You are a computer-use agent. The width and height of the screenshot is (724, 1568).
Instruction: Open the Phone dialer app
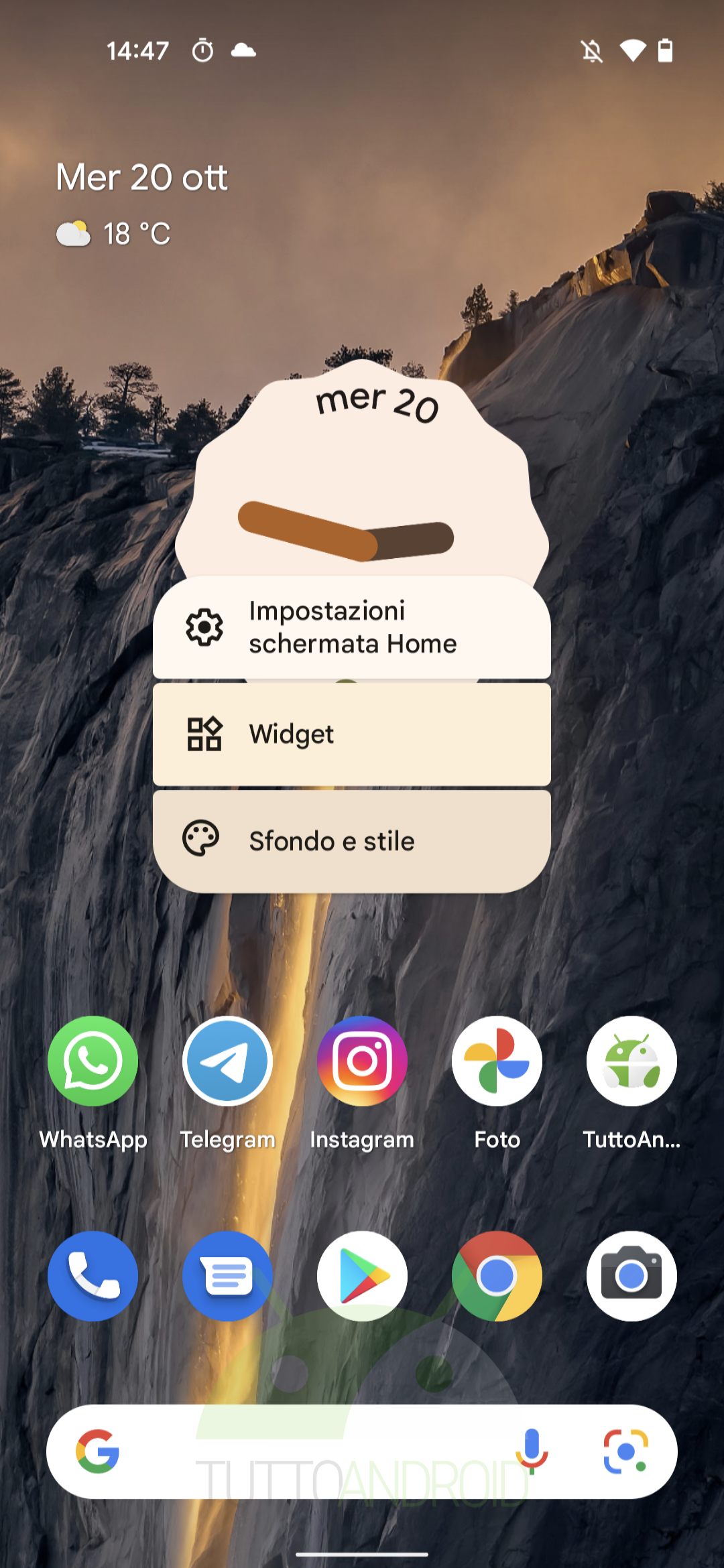tap(93, 1276)
